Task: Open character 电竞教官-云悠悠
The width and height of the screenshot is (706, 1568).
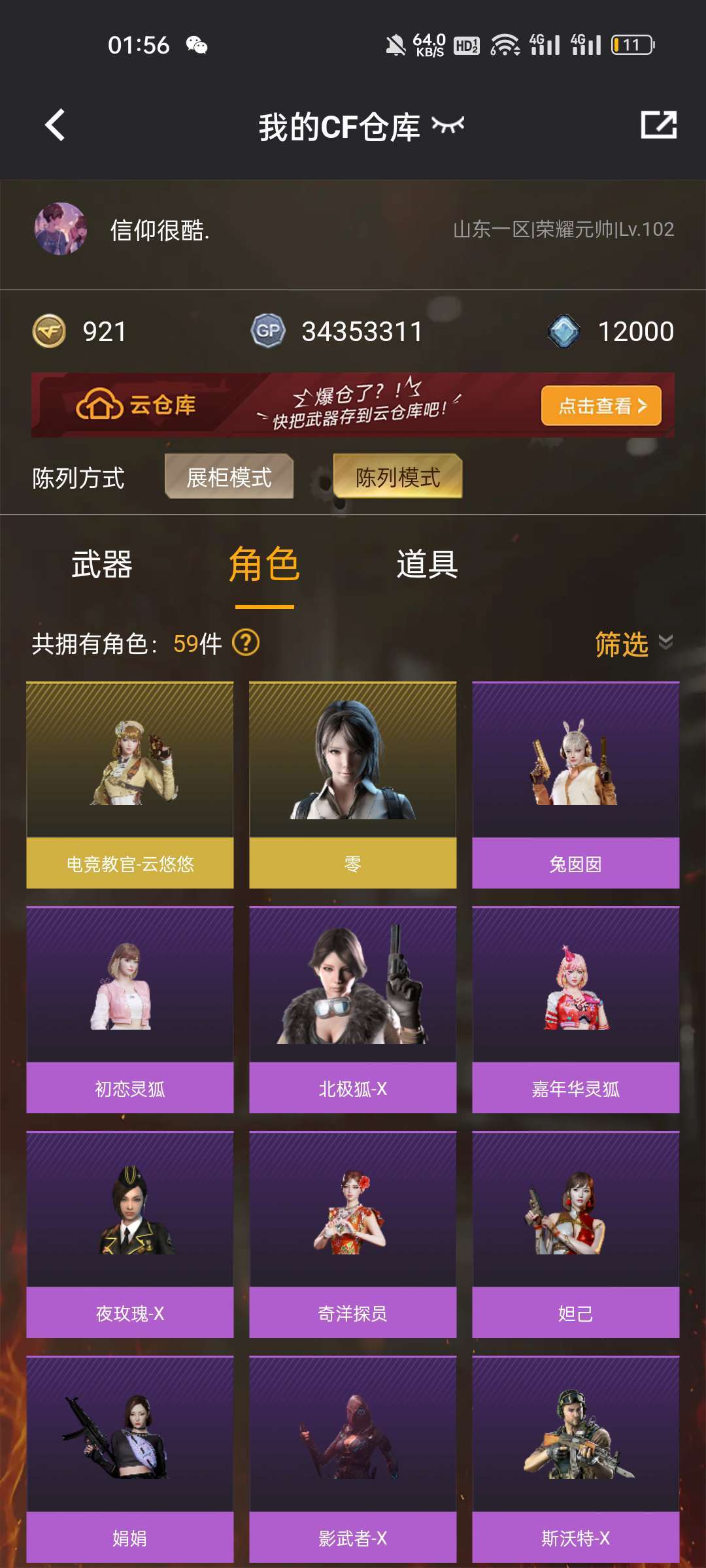Action: tap(130, 785)
